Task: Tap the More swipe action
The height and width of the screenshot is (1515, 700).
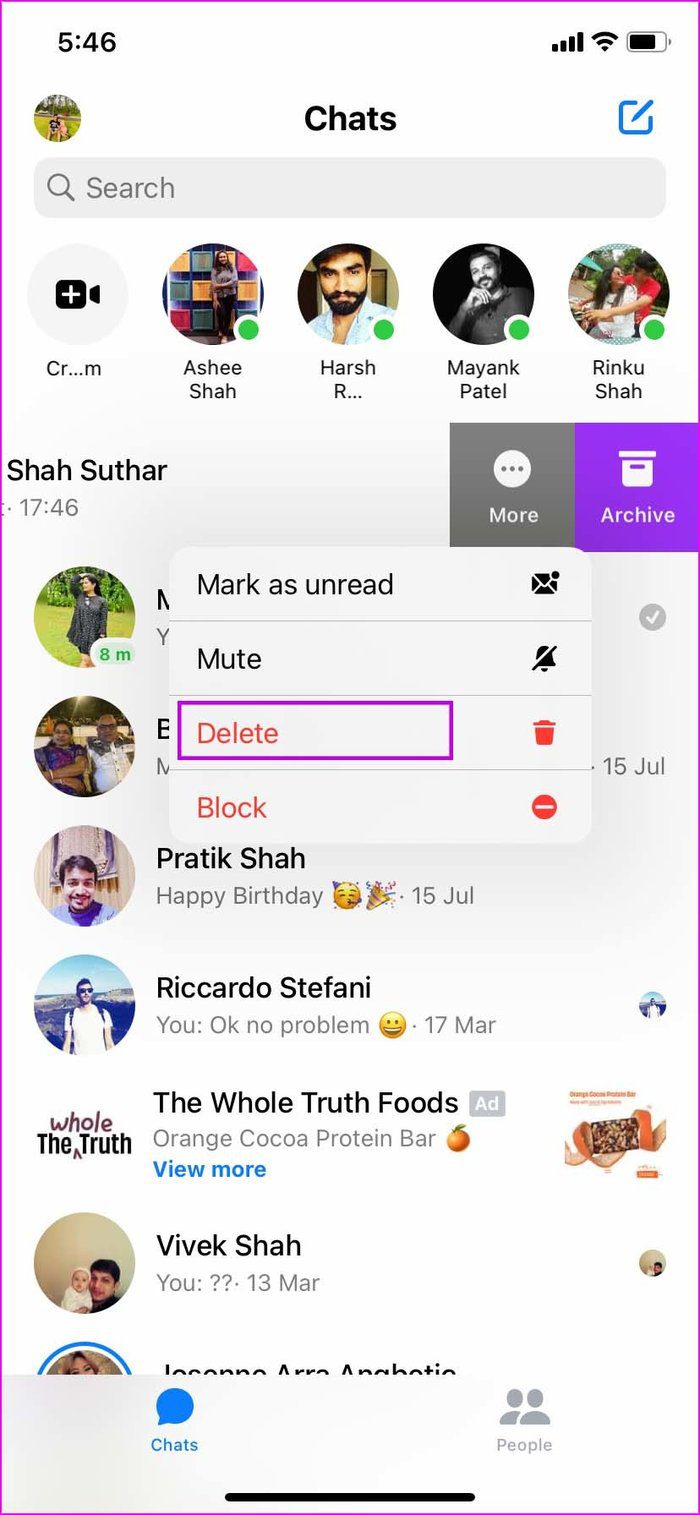Action: 513,486
